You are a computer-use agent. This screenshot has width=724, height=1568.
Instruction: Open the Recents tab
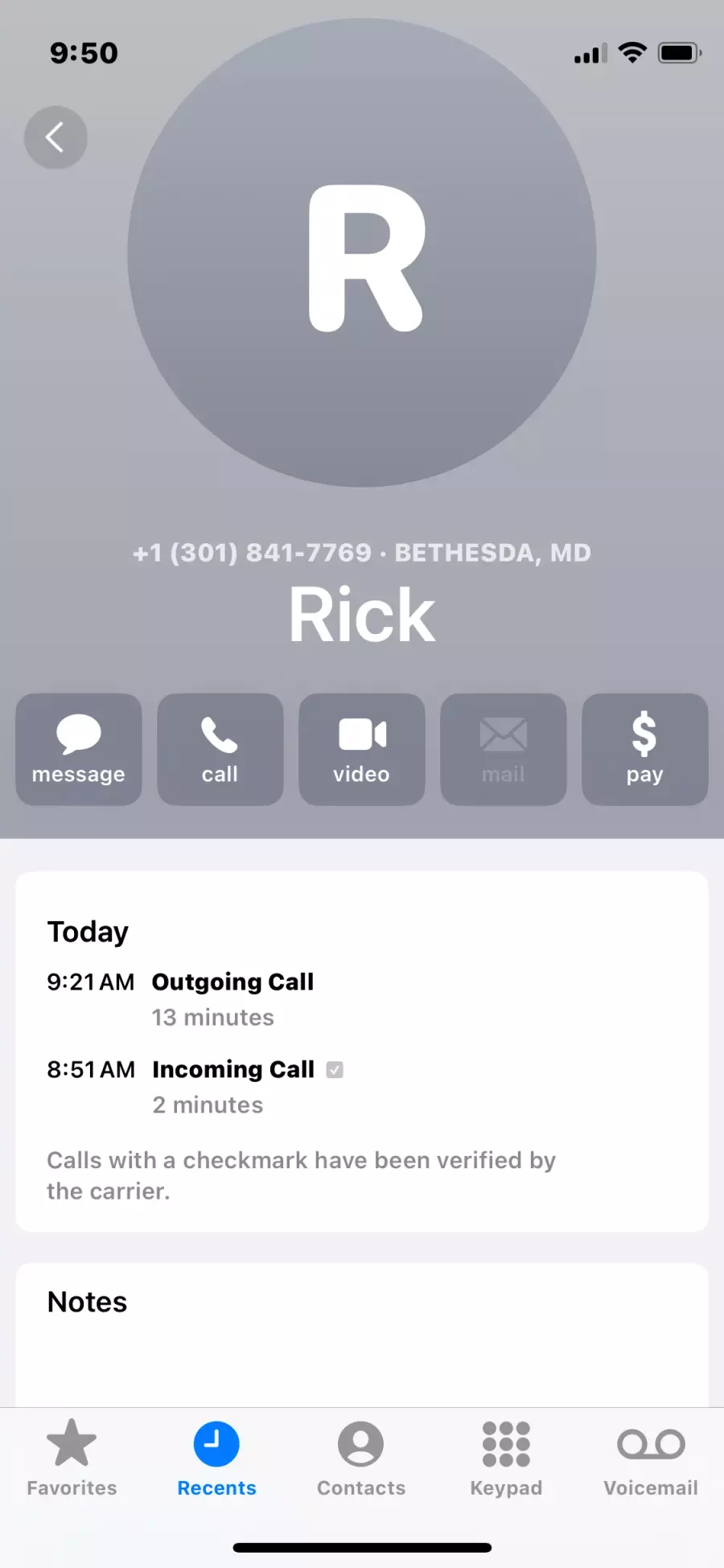pyautogui.click(x=216, y=1458)
